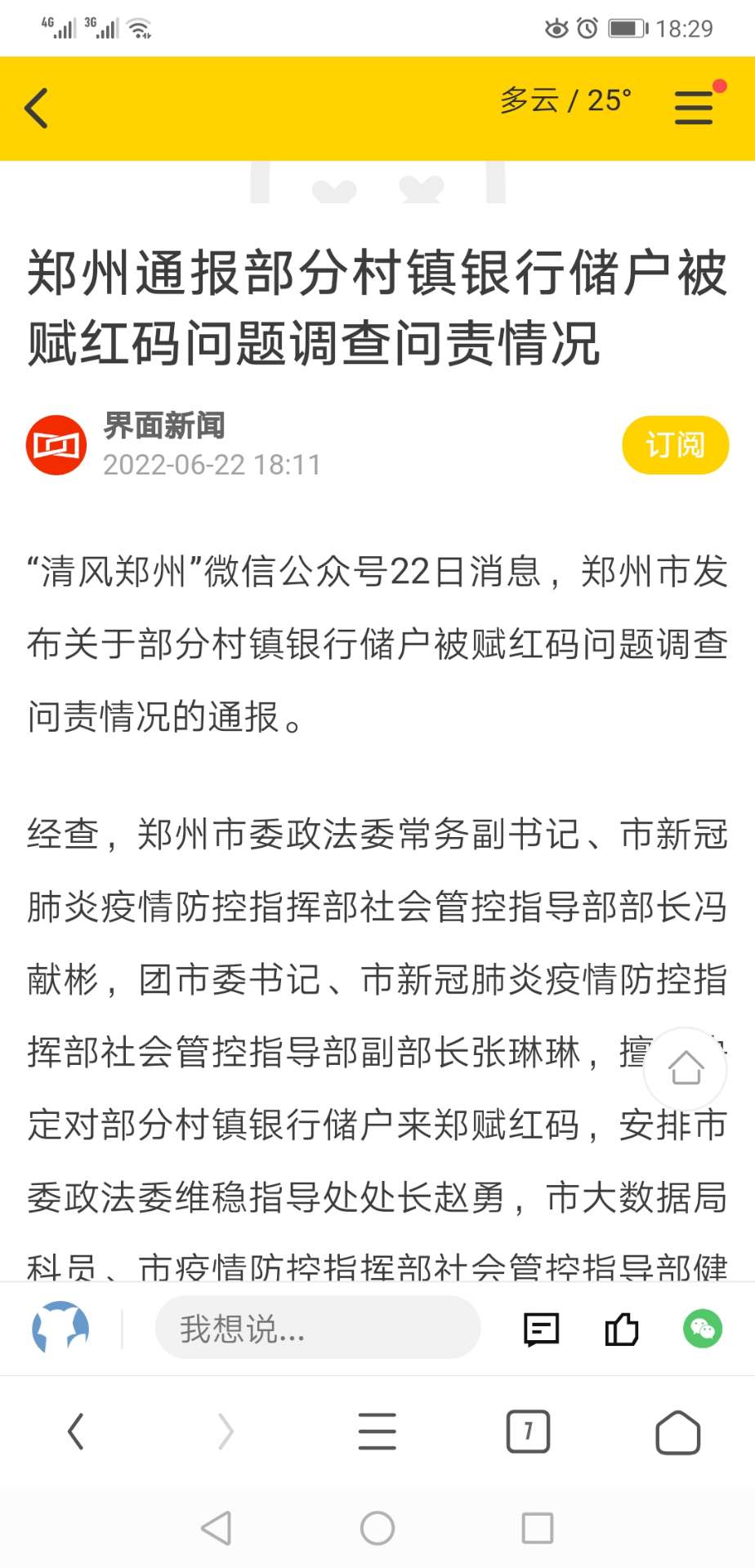Check the 多云 / 25° weather info
The width and height of the screenshot is (755, 1568).
pos(565,101)
